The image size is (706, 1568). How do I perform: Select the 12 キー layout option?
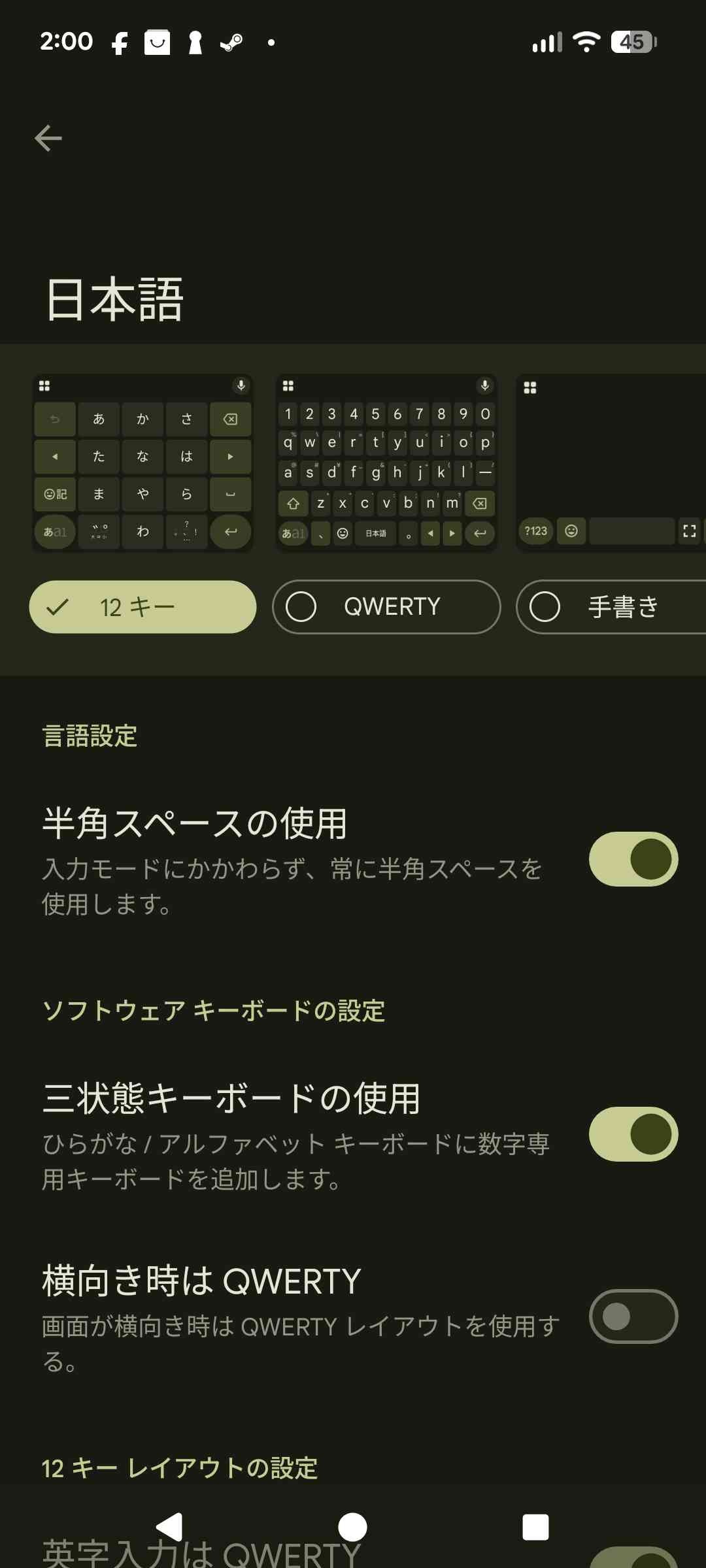[143, 607]
